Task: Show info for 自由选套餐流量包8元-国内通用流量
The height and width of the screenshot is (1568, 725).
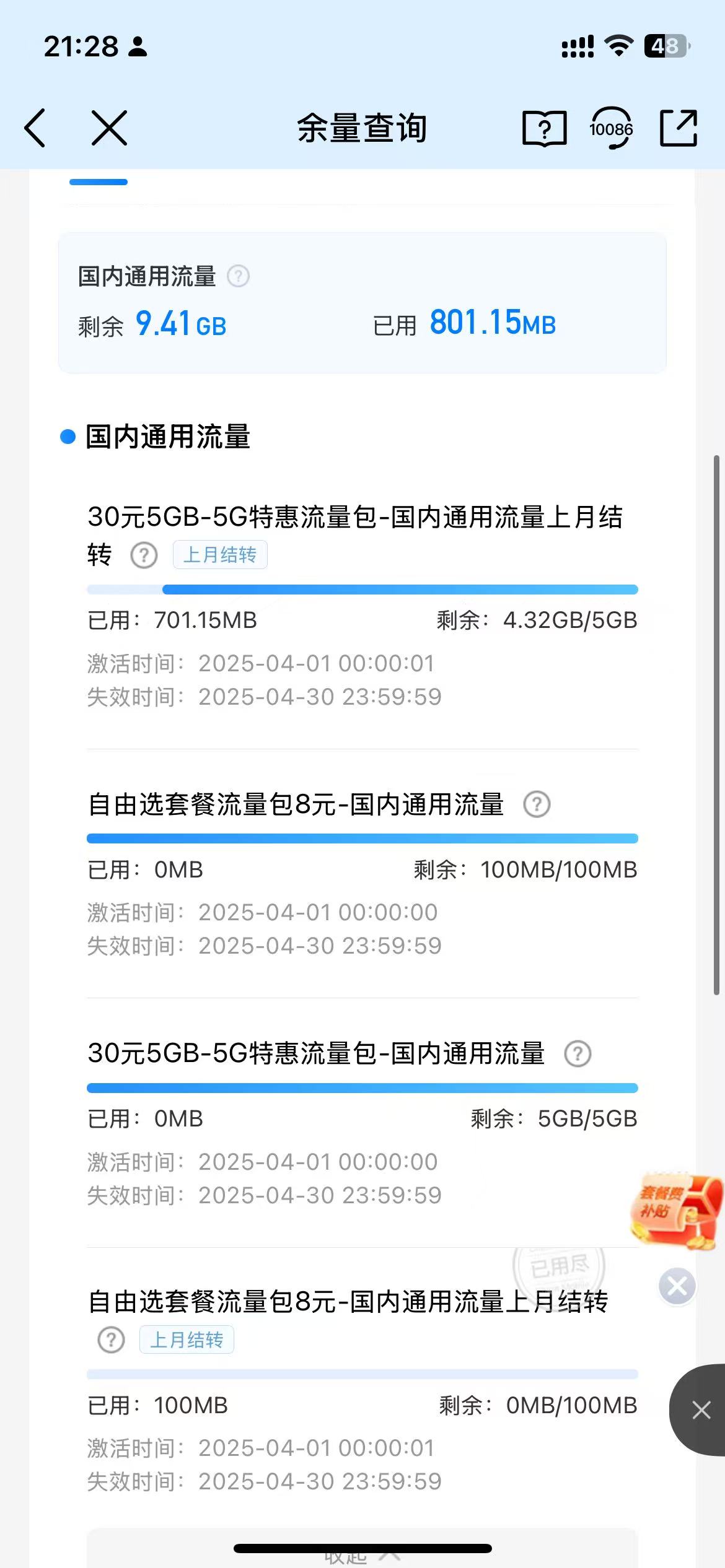Action: (x=537, y=804)
